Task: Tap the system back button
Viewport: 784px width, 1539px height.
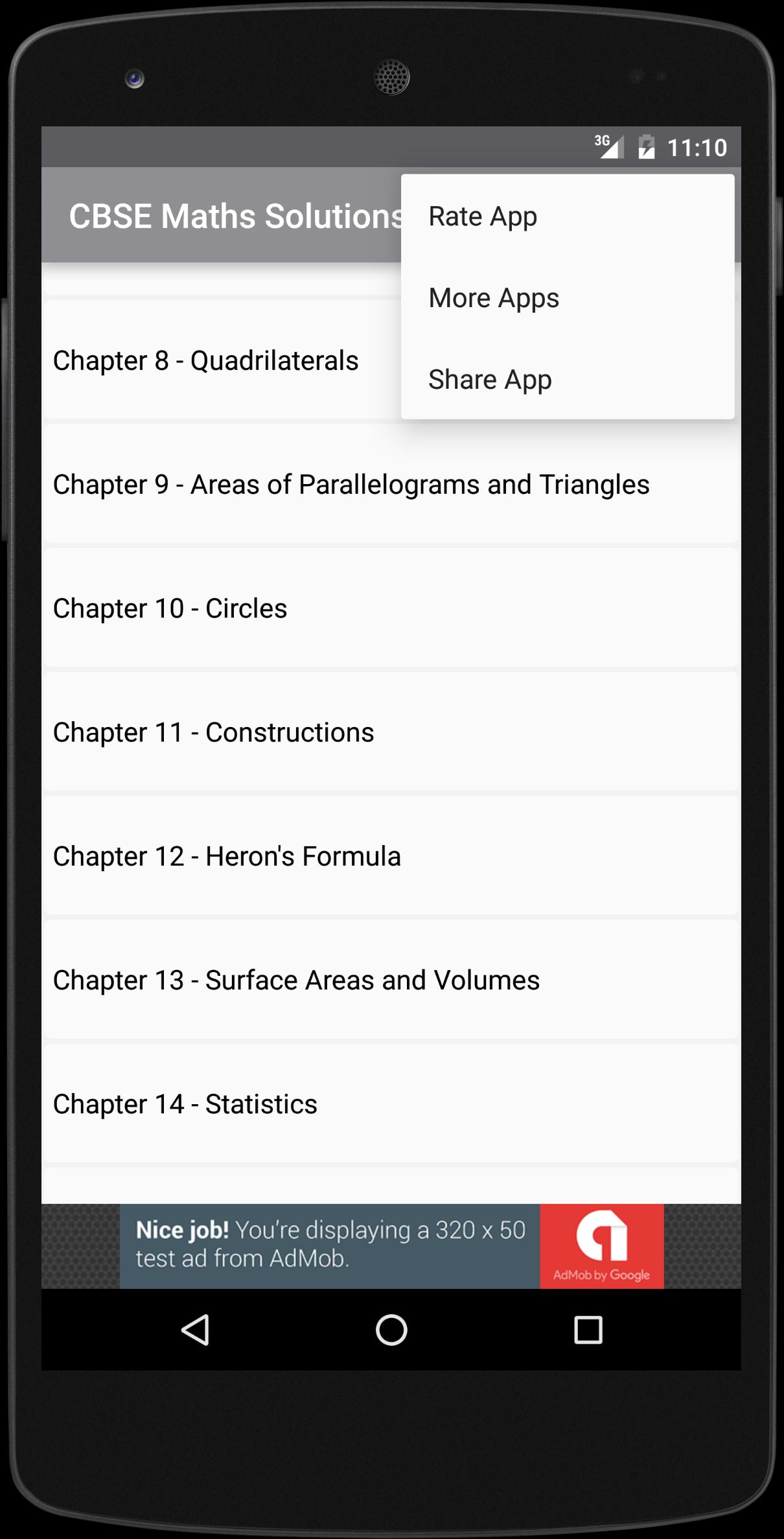Action: tap(194, 1330)
